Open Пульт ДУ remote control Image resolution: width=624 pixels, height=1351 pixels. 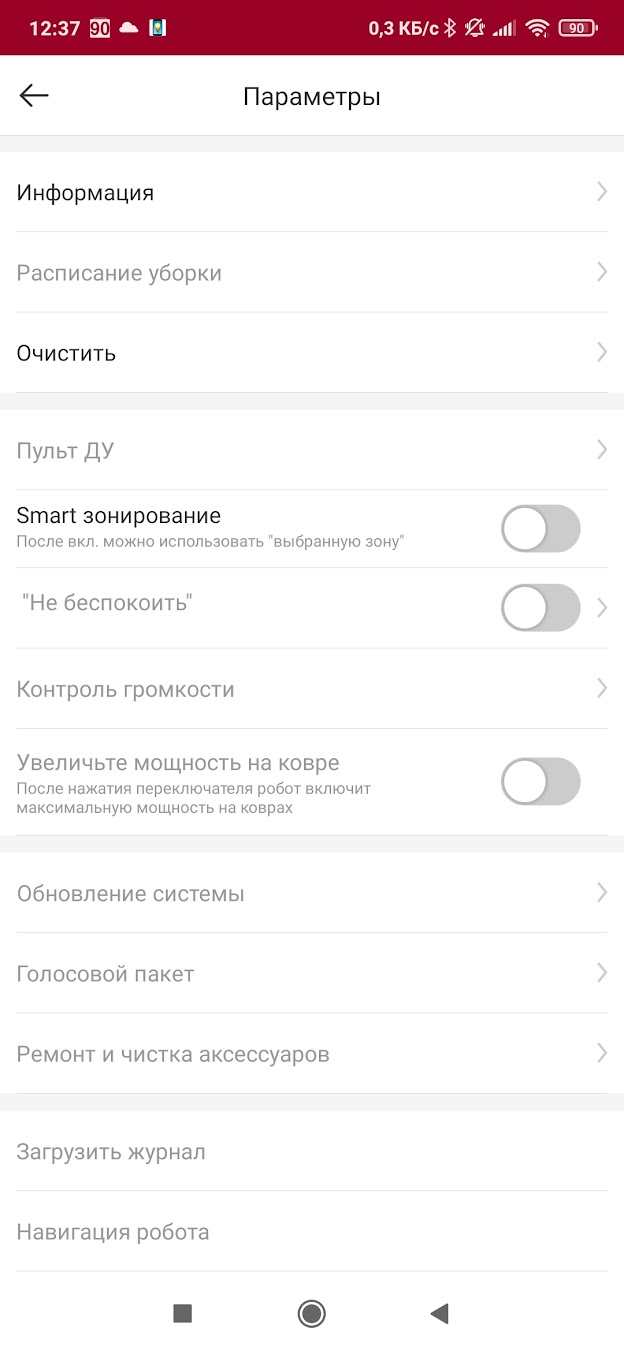coord(311,451)
